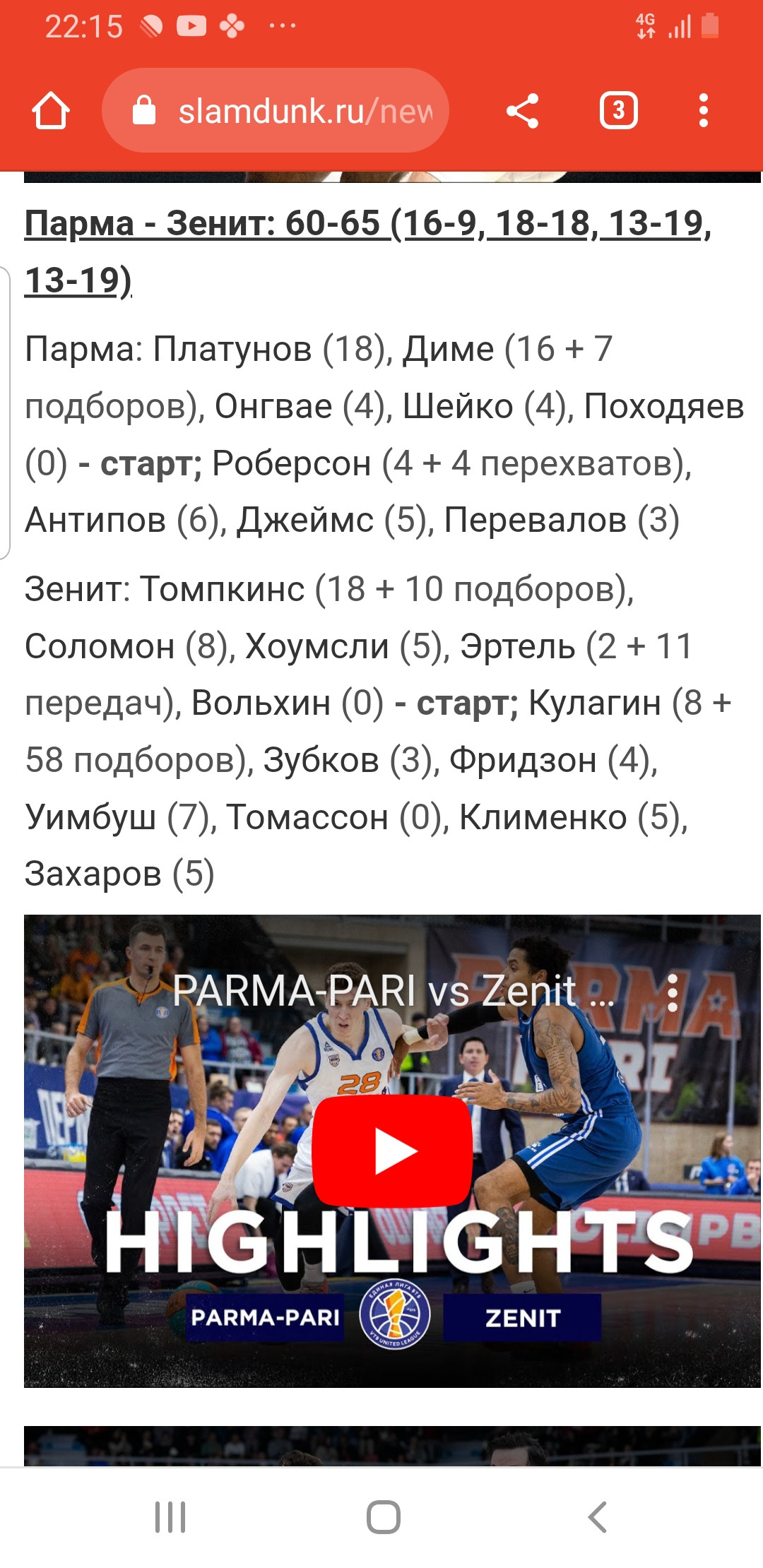Viewport: 763px width, 1568px height.
Task: Open the tab switcher showing 3 tabs
Action: click(619, 111)
